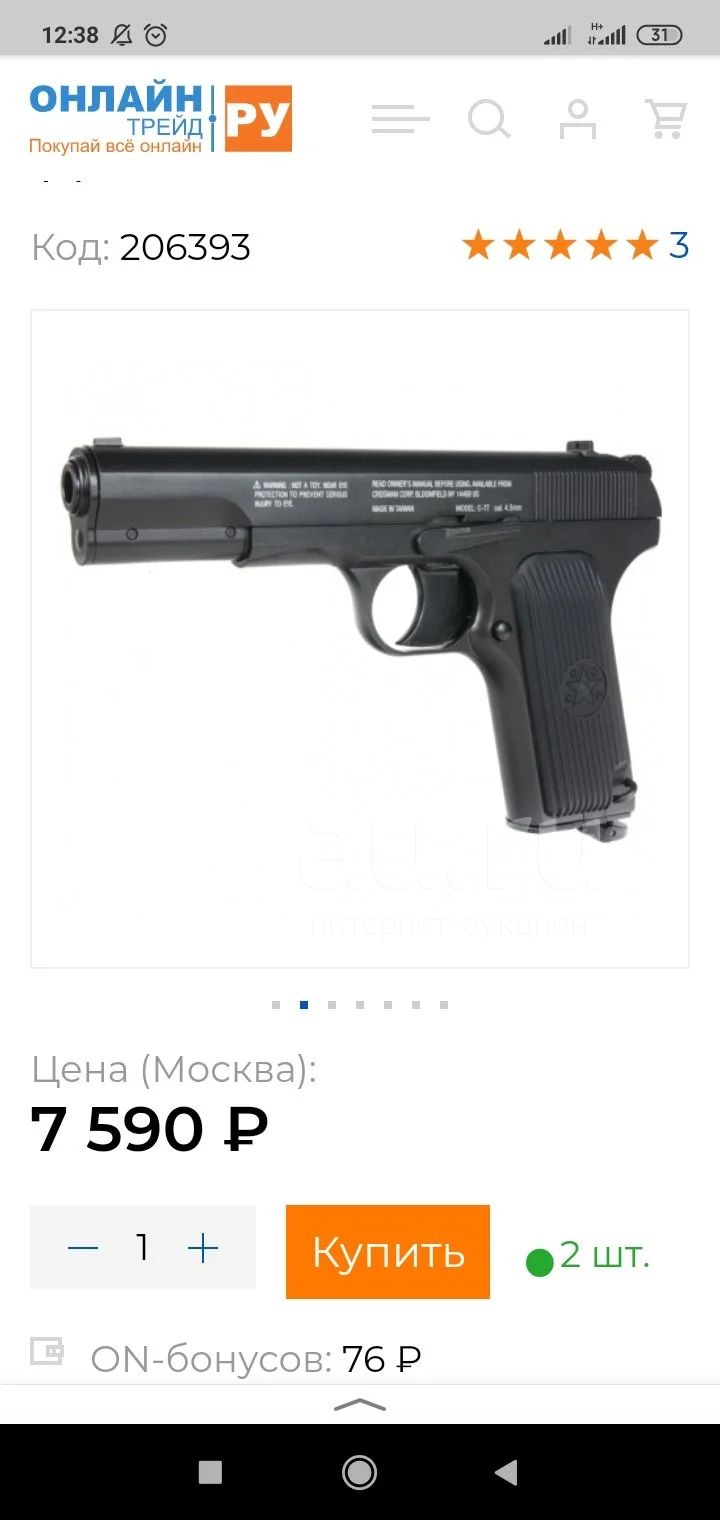This screenshot has height=1520, width=720.
Task: Open the product photo full view
Action: click(360, 639)
